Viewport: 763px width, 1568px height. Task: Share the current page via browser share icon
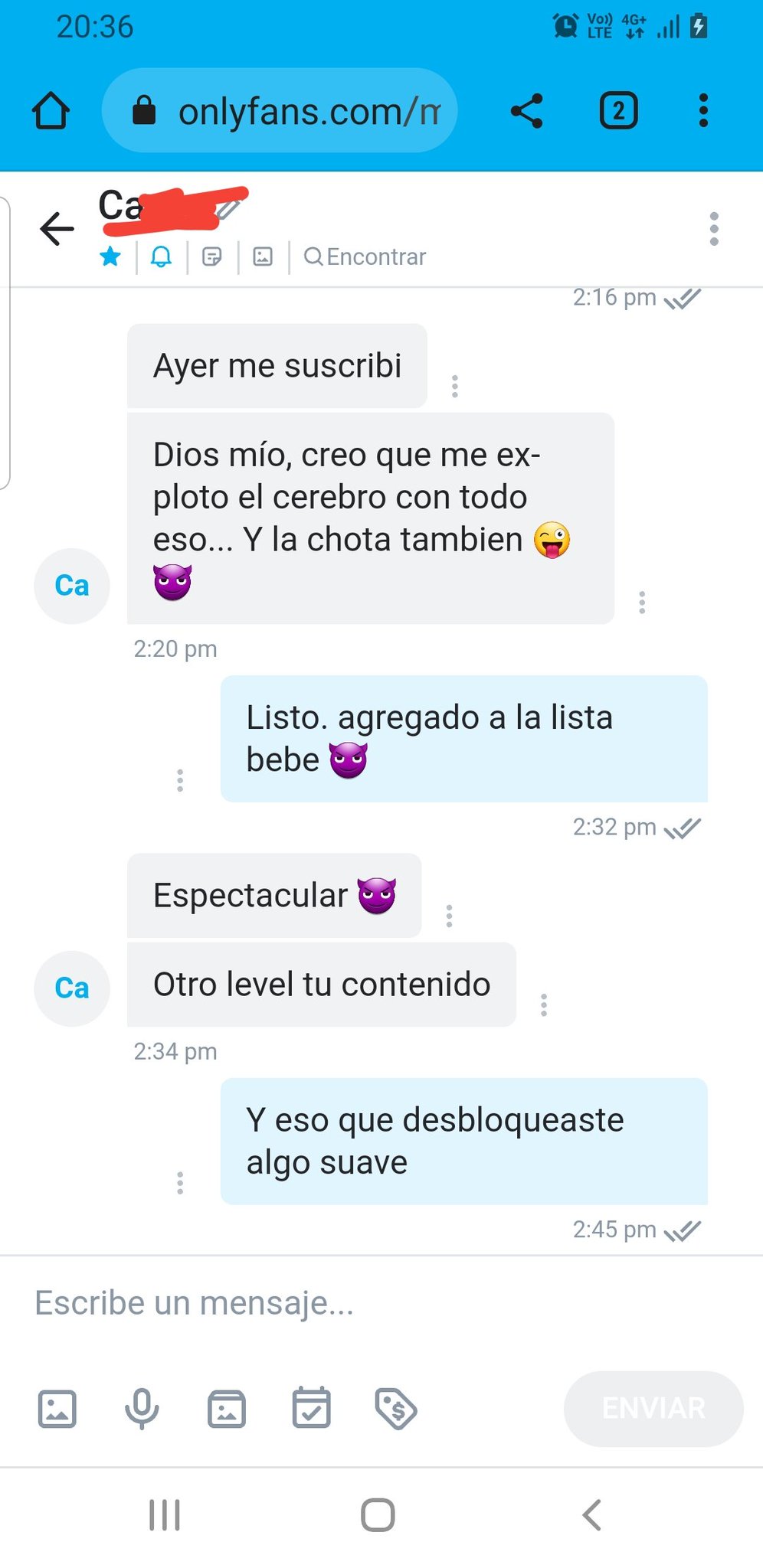tap(526, 110)
